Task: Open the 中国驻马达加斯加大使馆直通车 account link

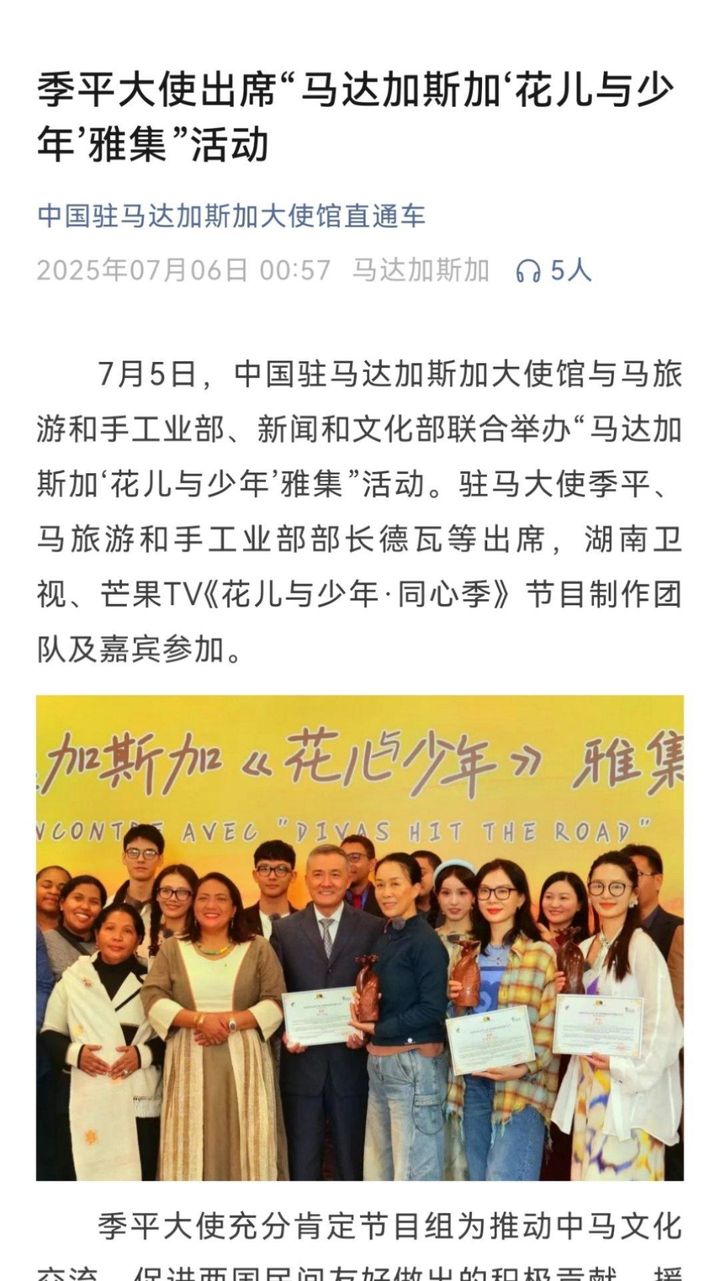Action: (x=231, y=215)
